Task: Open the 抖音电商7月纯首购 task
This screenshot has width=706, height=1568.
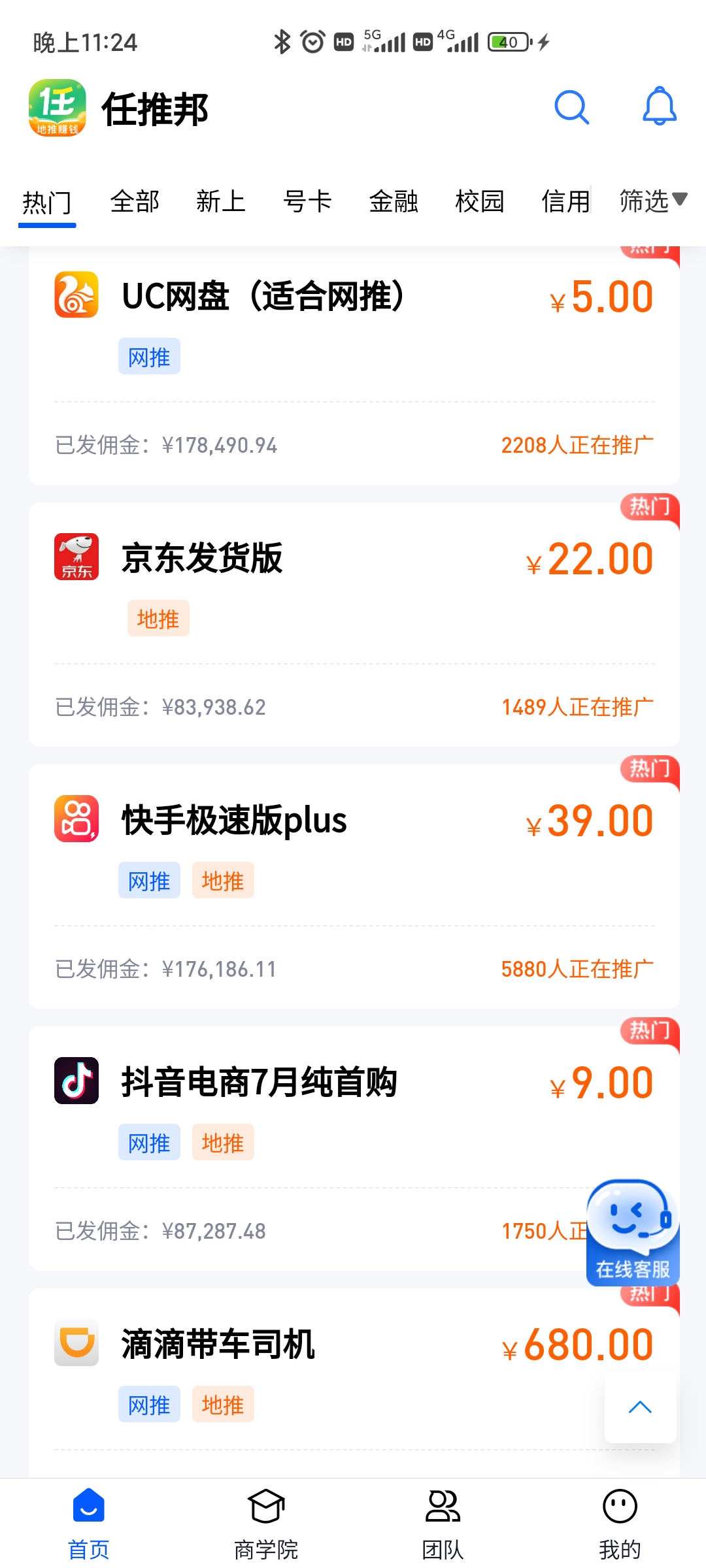Action: tap(259, 1082)
